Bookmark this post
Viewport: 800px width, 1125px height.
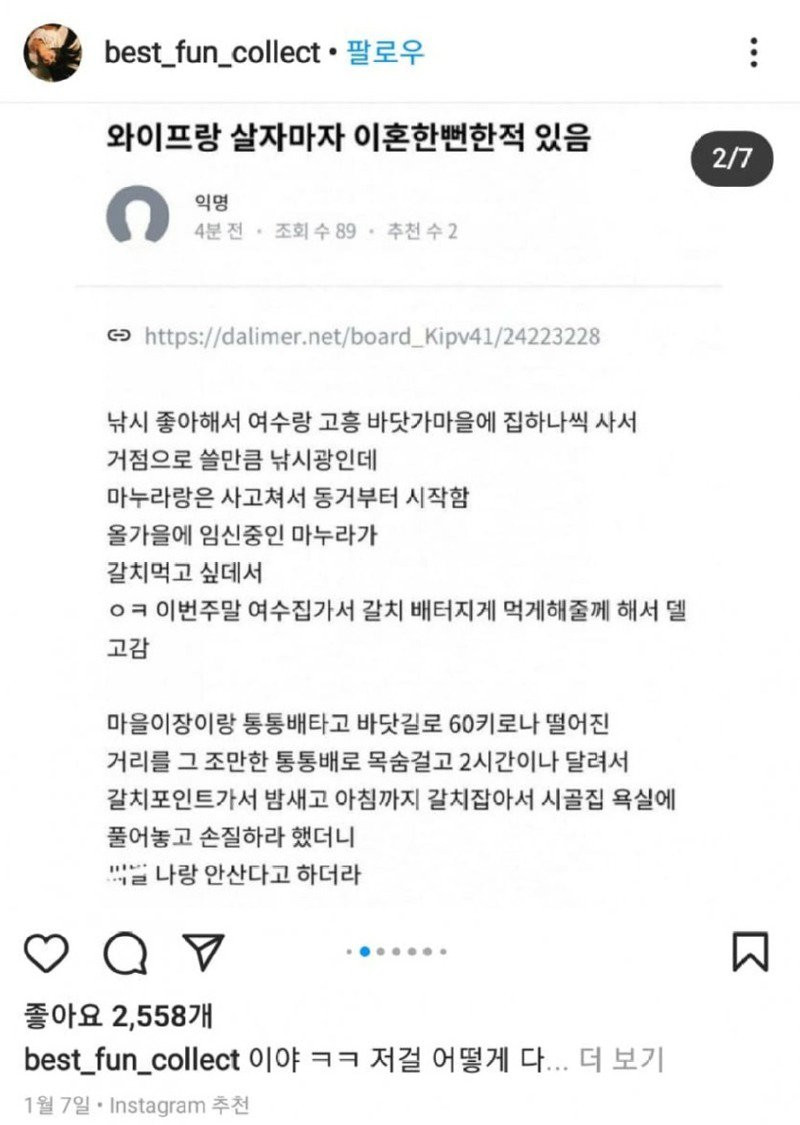pyautogui.click(x=750, y=951)
